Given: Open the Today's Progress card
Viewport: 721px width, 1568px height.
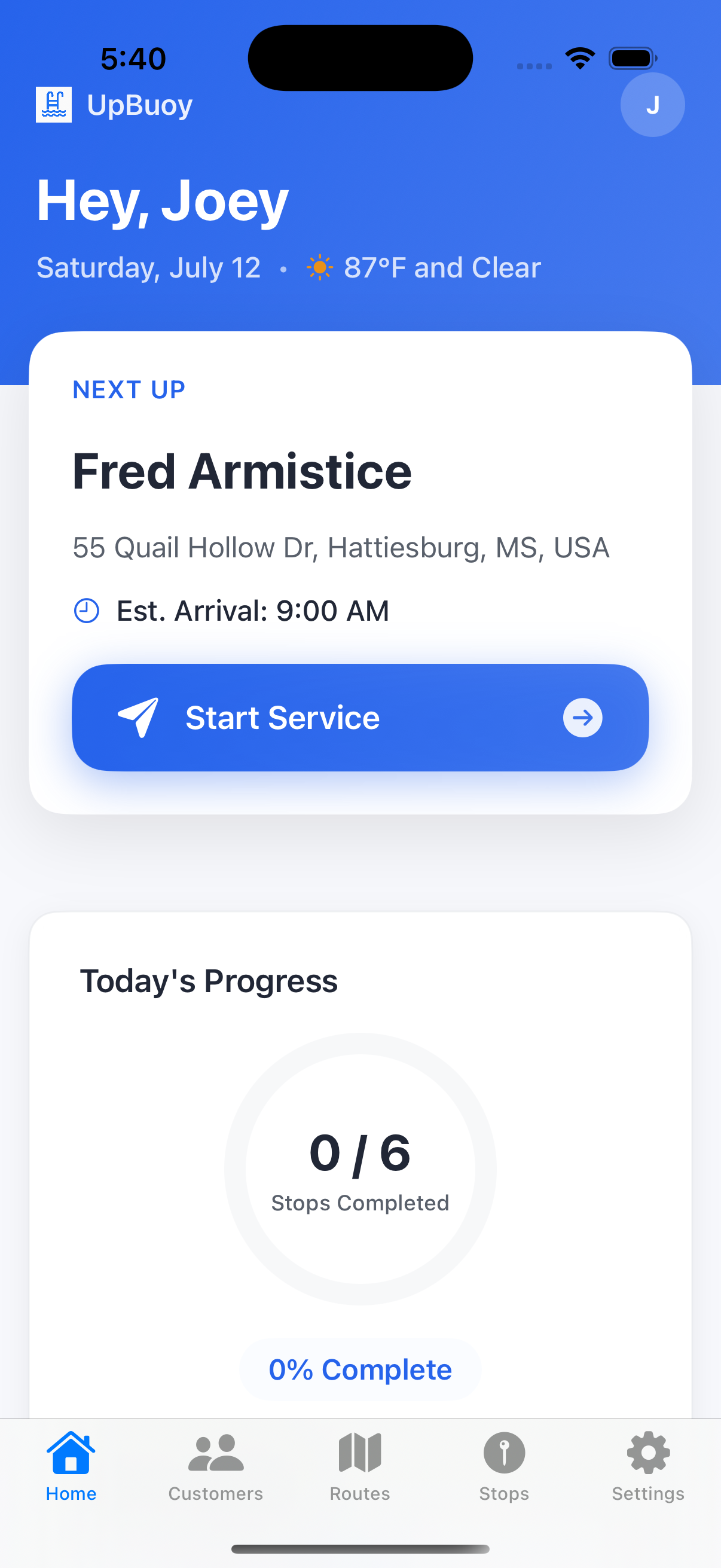Looking at the screenshot, I should (360, 980).
